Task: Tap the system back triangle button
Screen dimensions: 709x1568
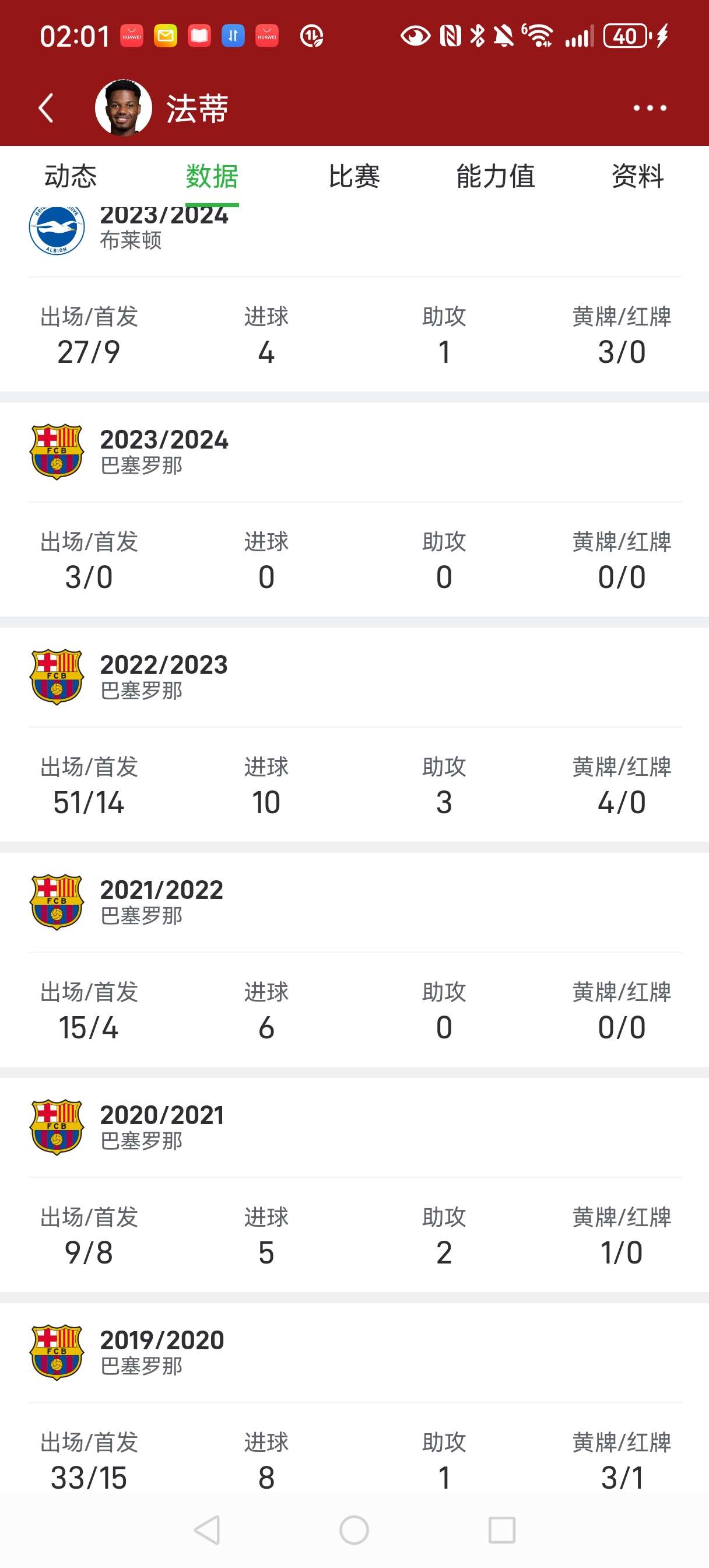Action: [x=207, y=1530]
